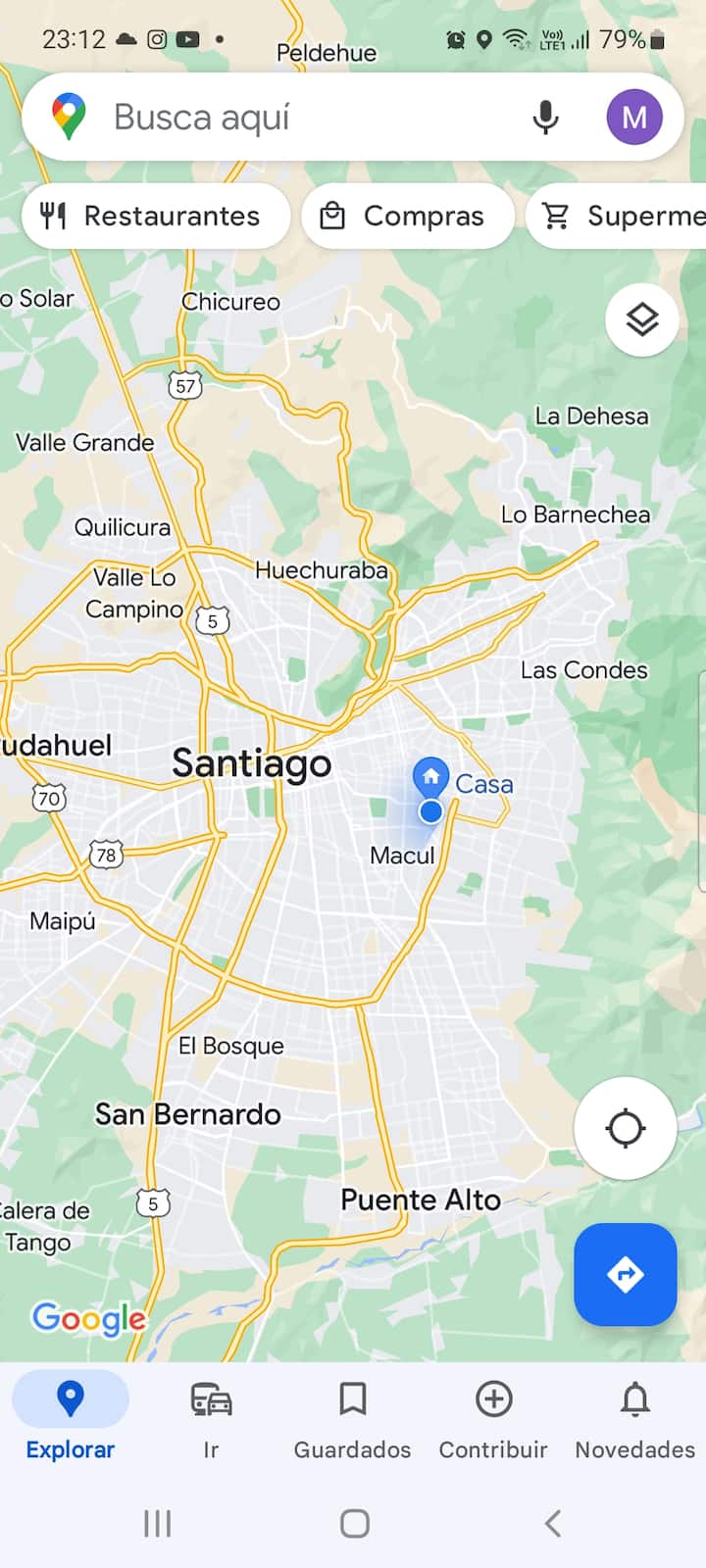Start voice search with the microphone
This screenshot has height=1568, width=706.
coord(545,118)
